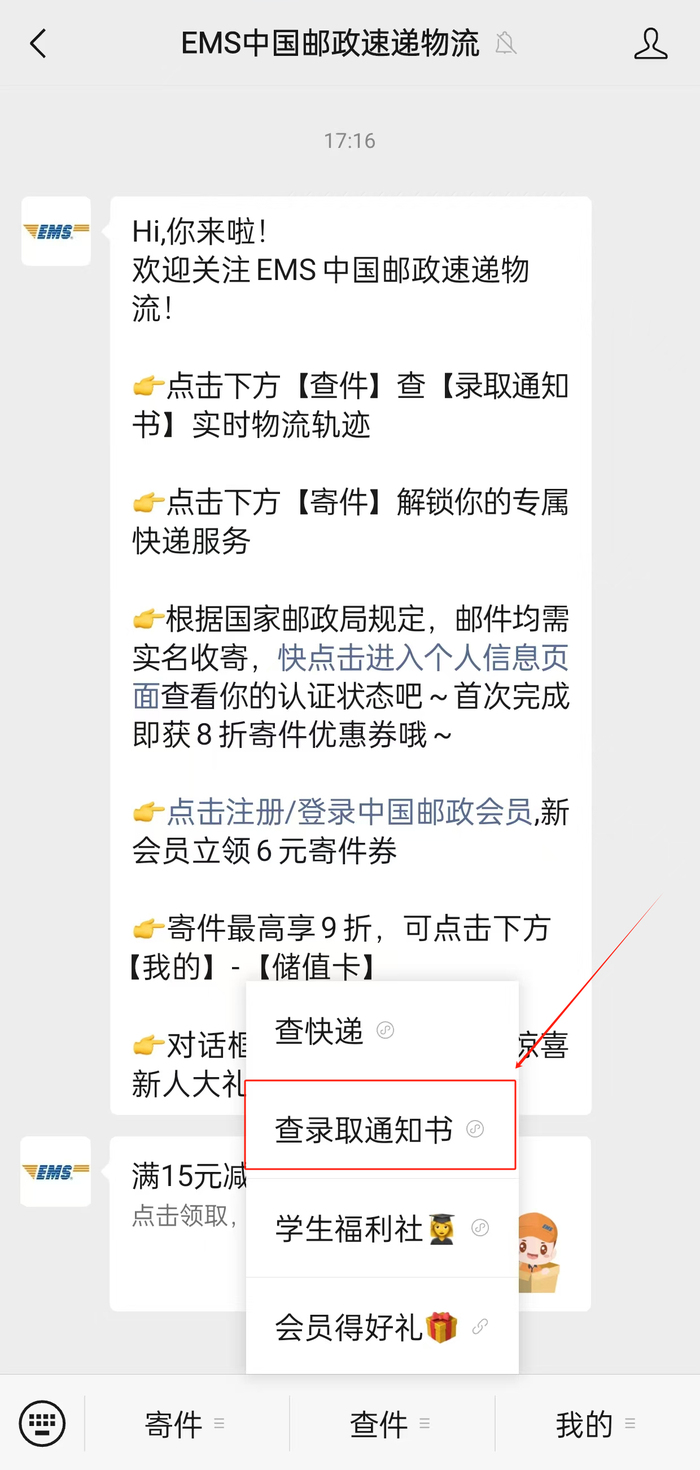
Task: Go back from the EMS chat
Action: click(38, 44)
